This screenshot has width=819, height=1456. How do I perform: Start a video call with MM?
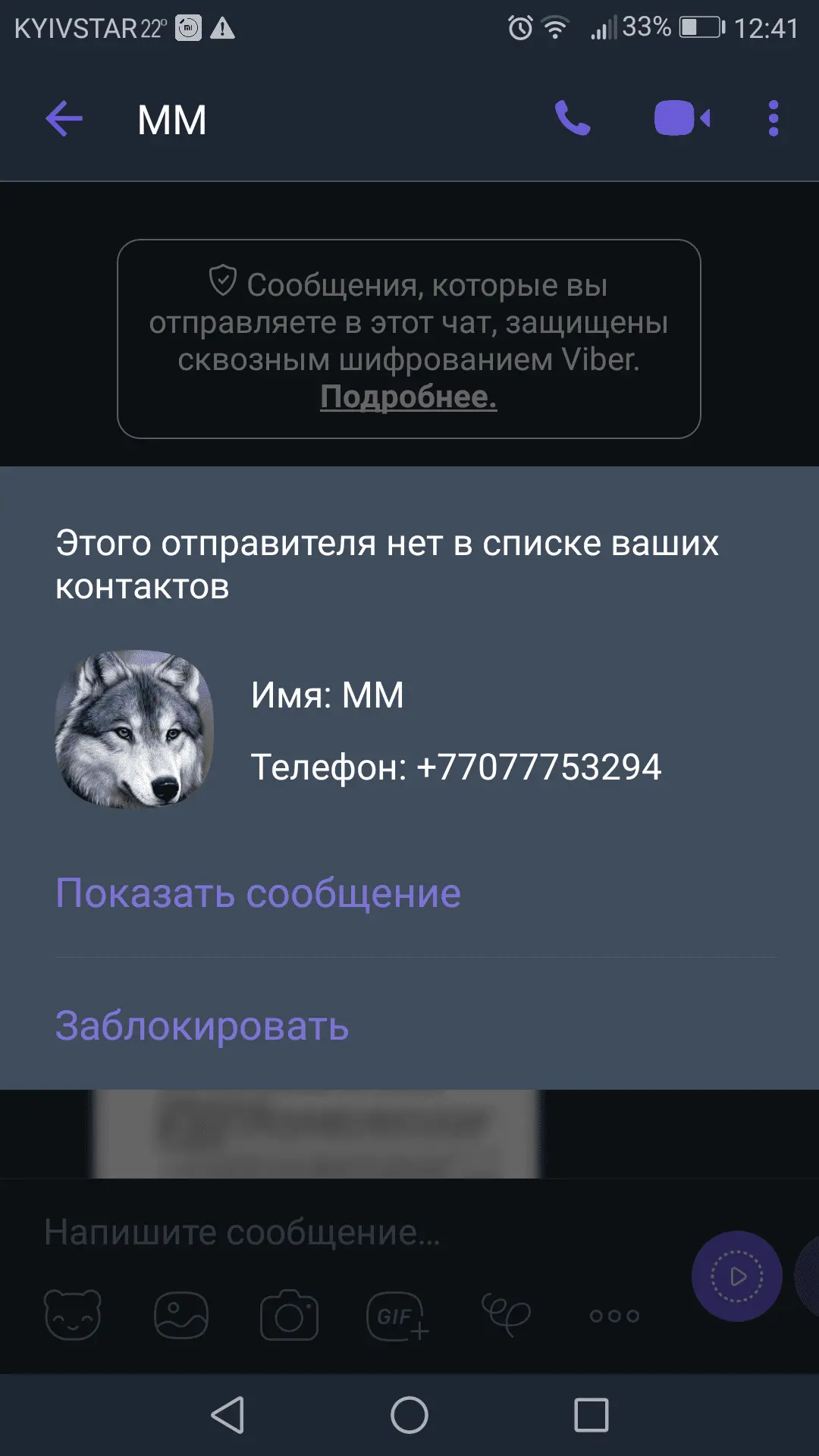tap(682, 119)
